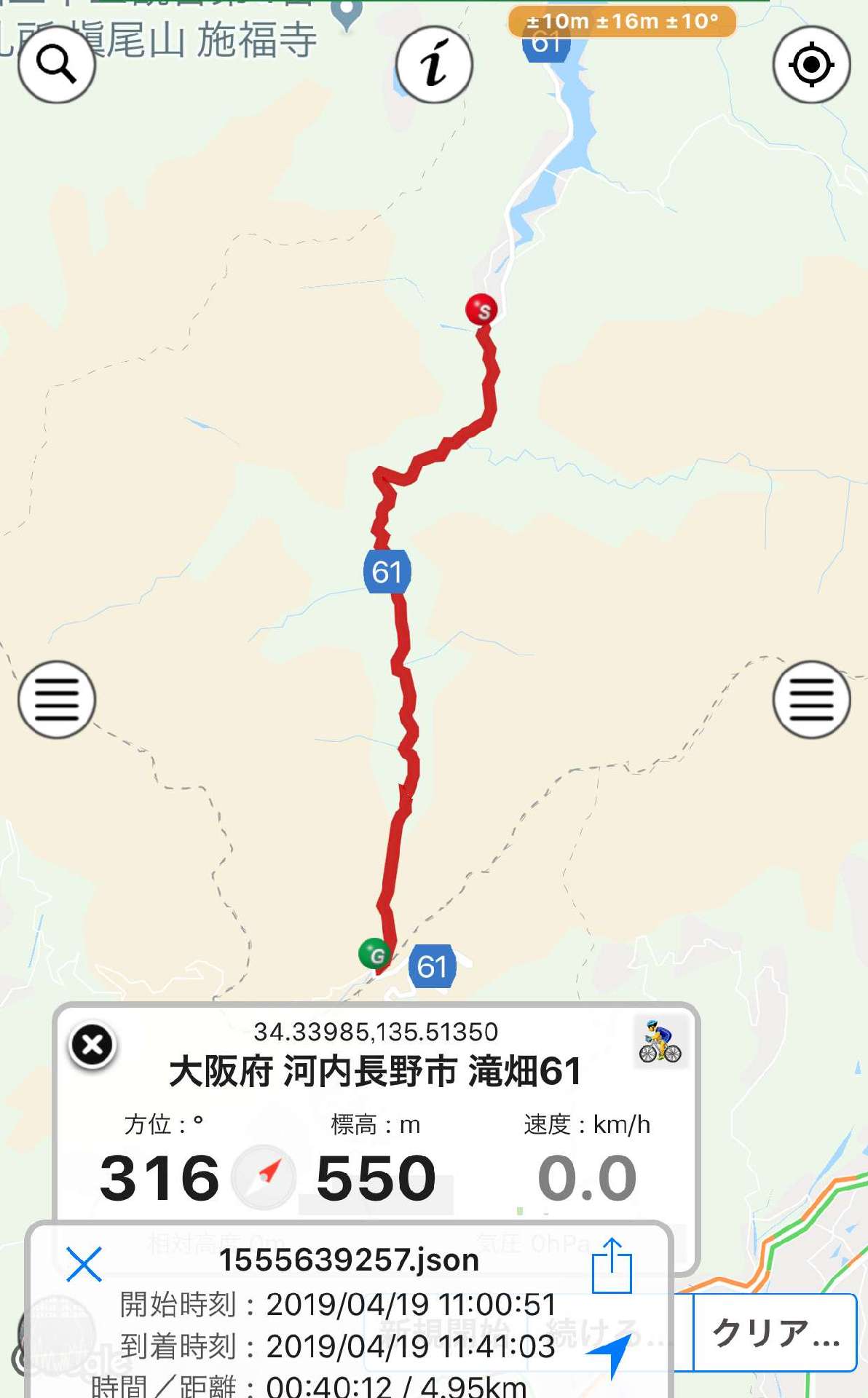Center map on current location
The height and width of the screenshot is (1398, 868).
[811, 64]
